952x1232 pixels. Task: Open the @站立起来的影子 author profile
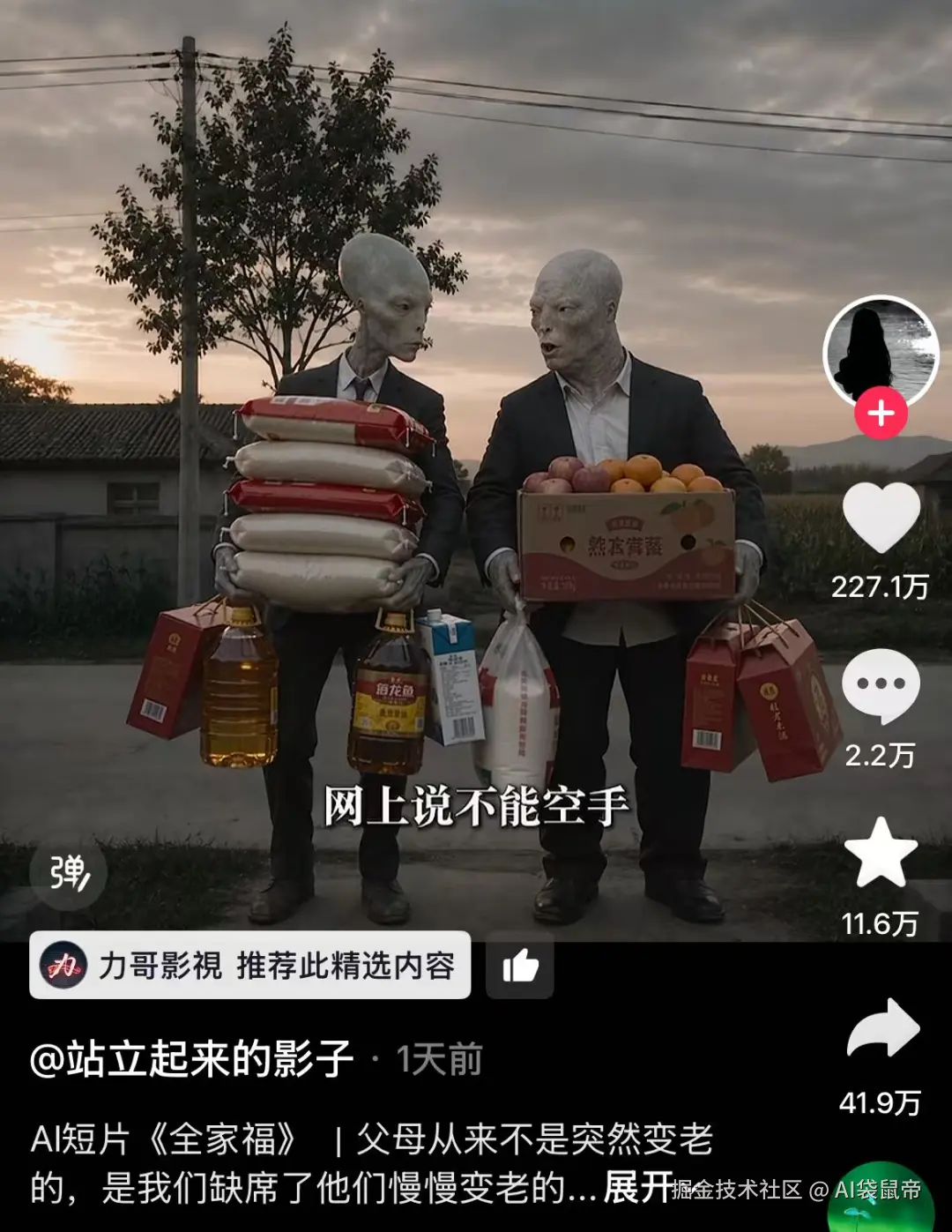191,1059
